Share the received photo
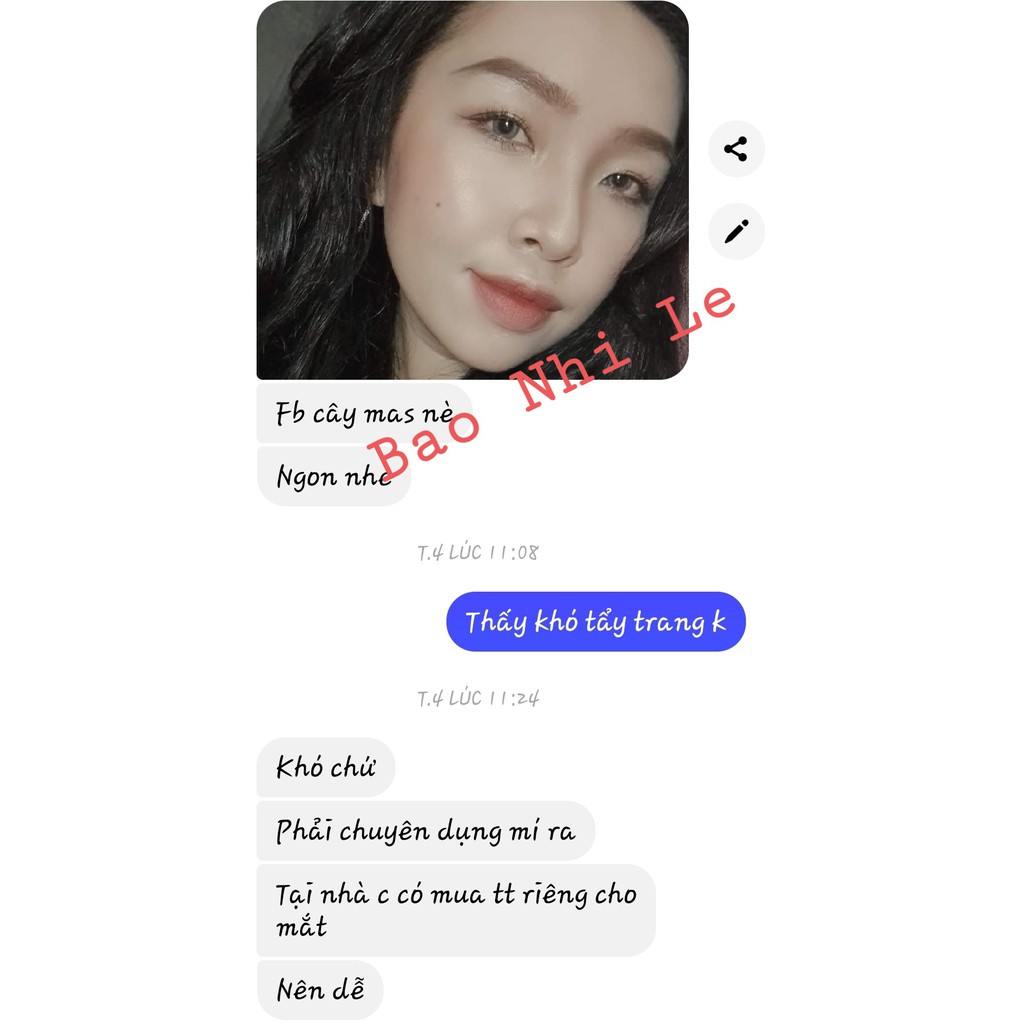 click(x=736, y=150)
